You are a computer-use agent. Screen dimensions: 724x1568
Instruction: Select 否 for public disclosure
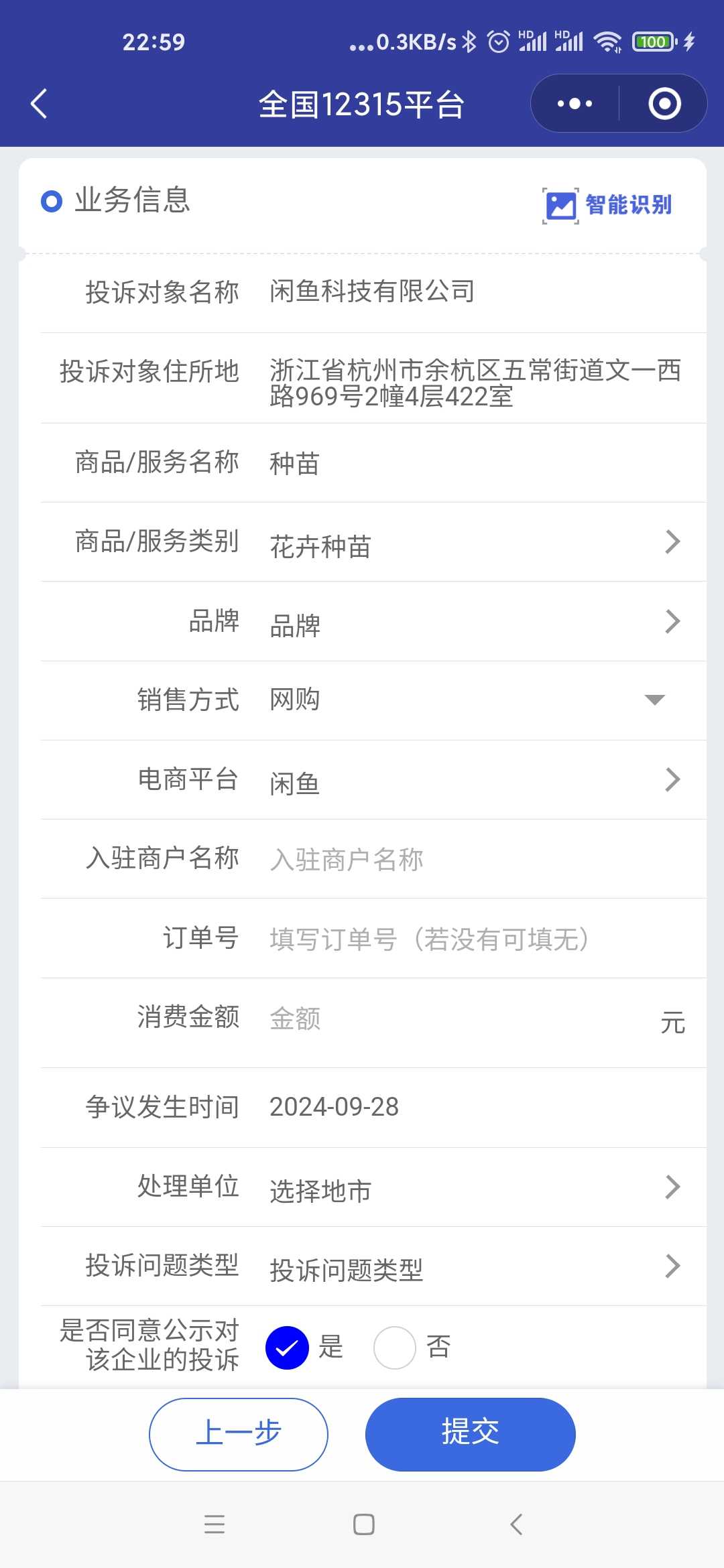tap(412, 1347)
